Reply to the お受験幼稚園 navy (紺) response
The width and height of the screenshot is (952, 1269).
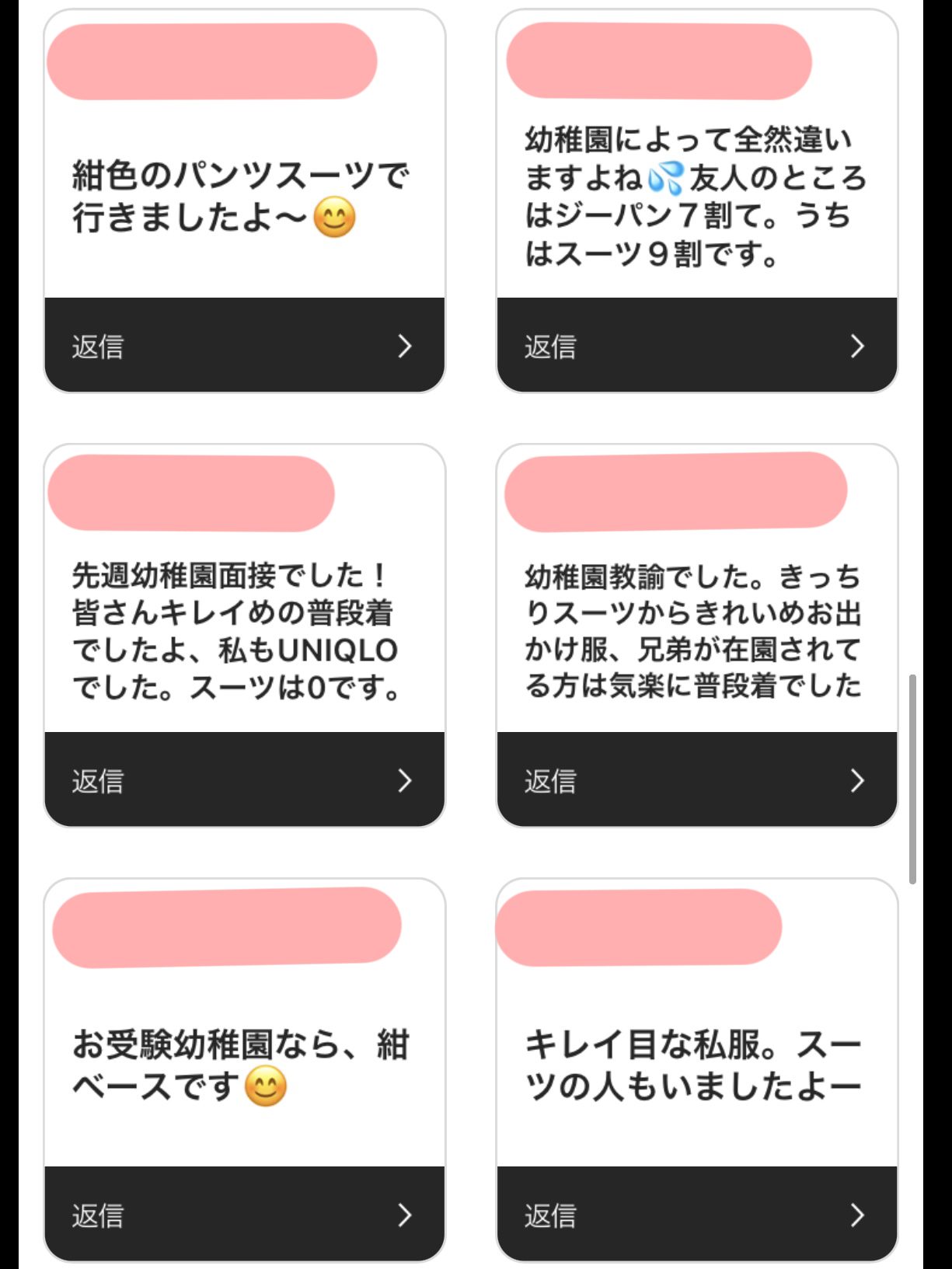click(x=244, y=1214)
